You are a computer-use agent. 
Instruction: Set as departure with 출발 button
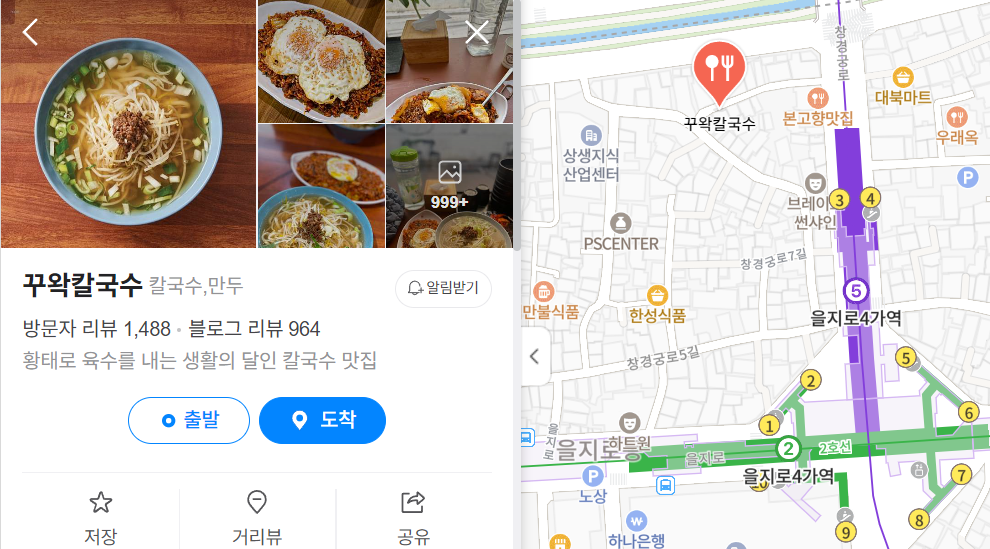(x=189, y=420)
